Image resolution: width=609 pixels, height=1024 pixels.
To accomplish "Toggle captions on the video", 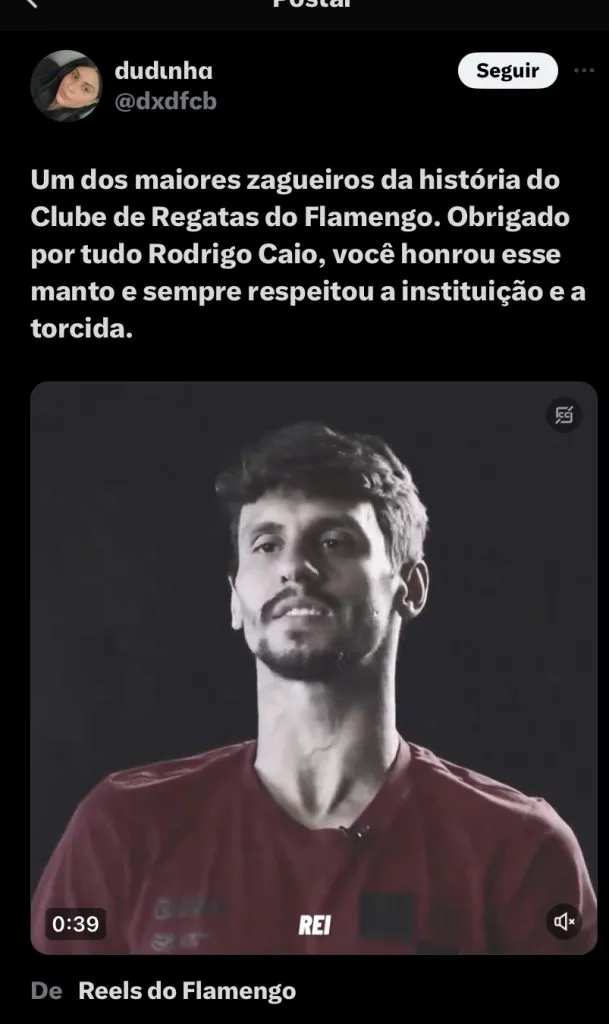I will (564, 416).
